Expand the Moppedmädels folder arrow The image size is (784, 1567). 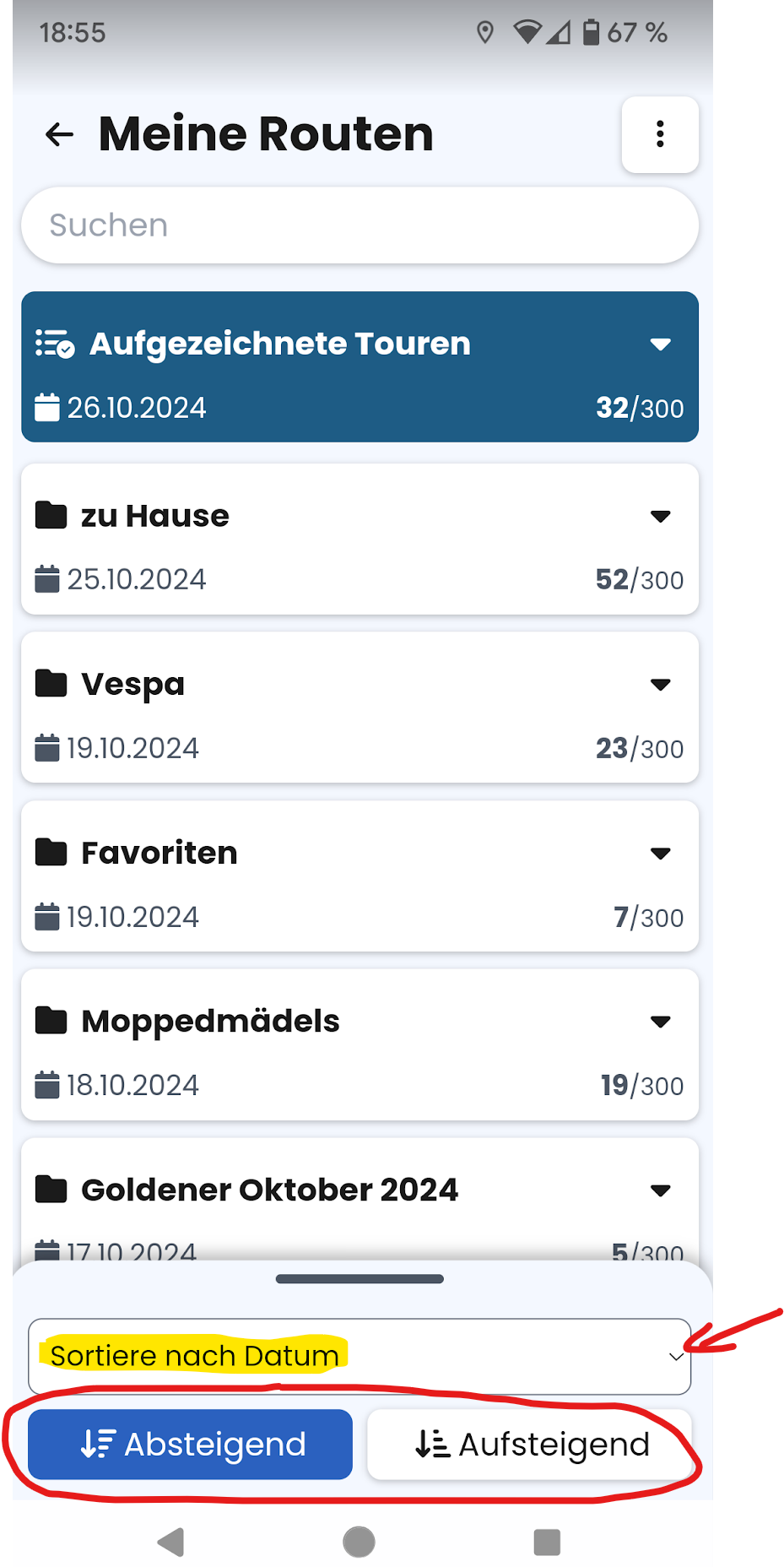pos(660,1022)
